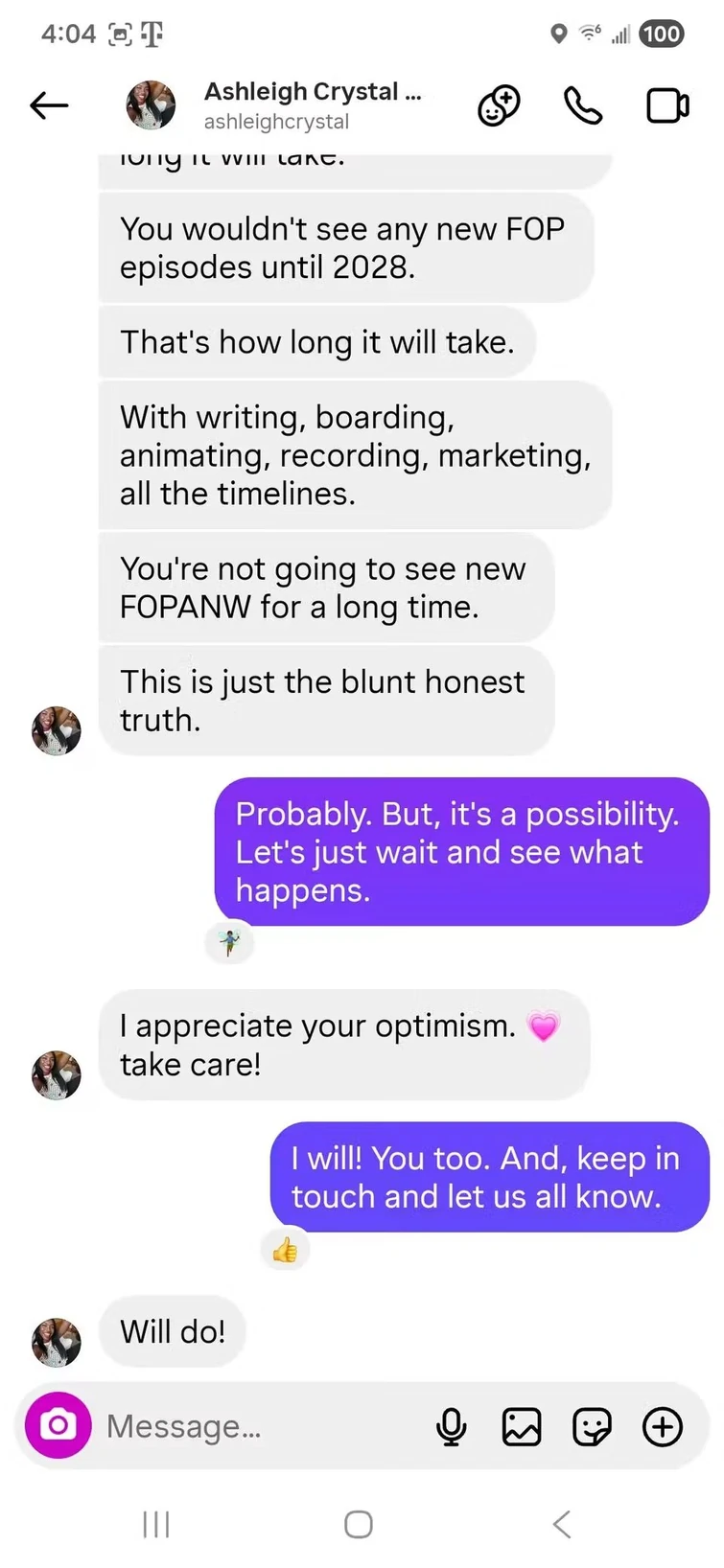Open the recent apps overview
The height and width of the screenshot is (1568, 724).
coord(156,1524)
